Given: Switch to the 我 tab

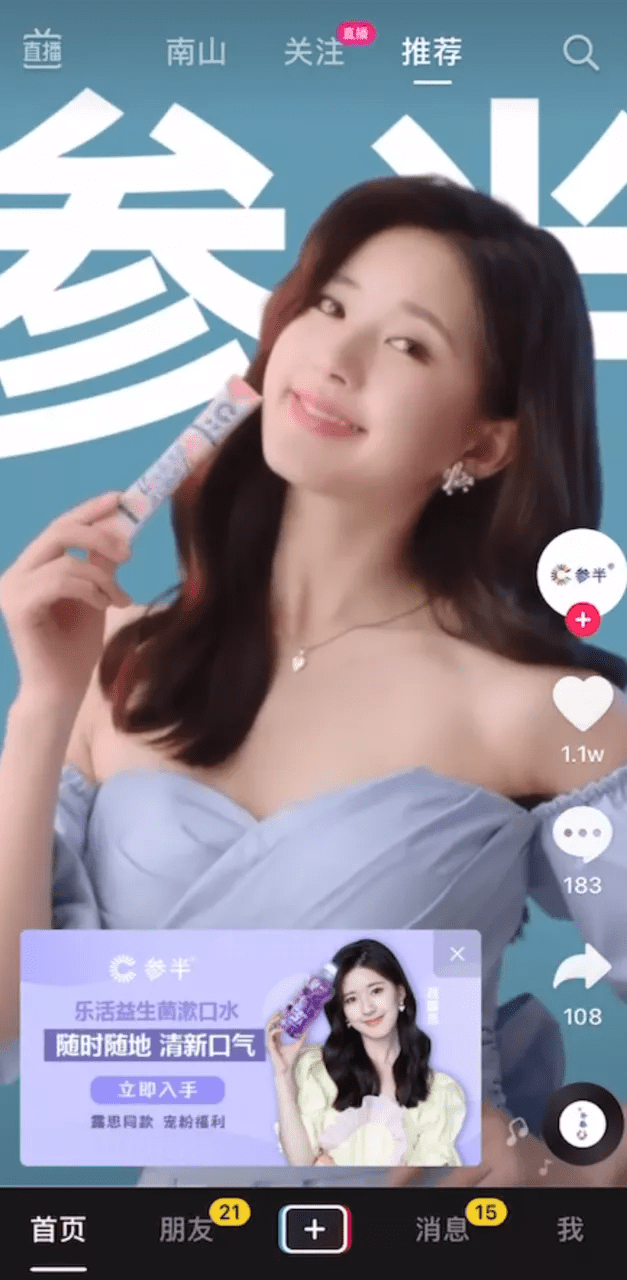Looking at the screenshot, I should click(570, 1229).
